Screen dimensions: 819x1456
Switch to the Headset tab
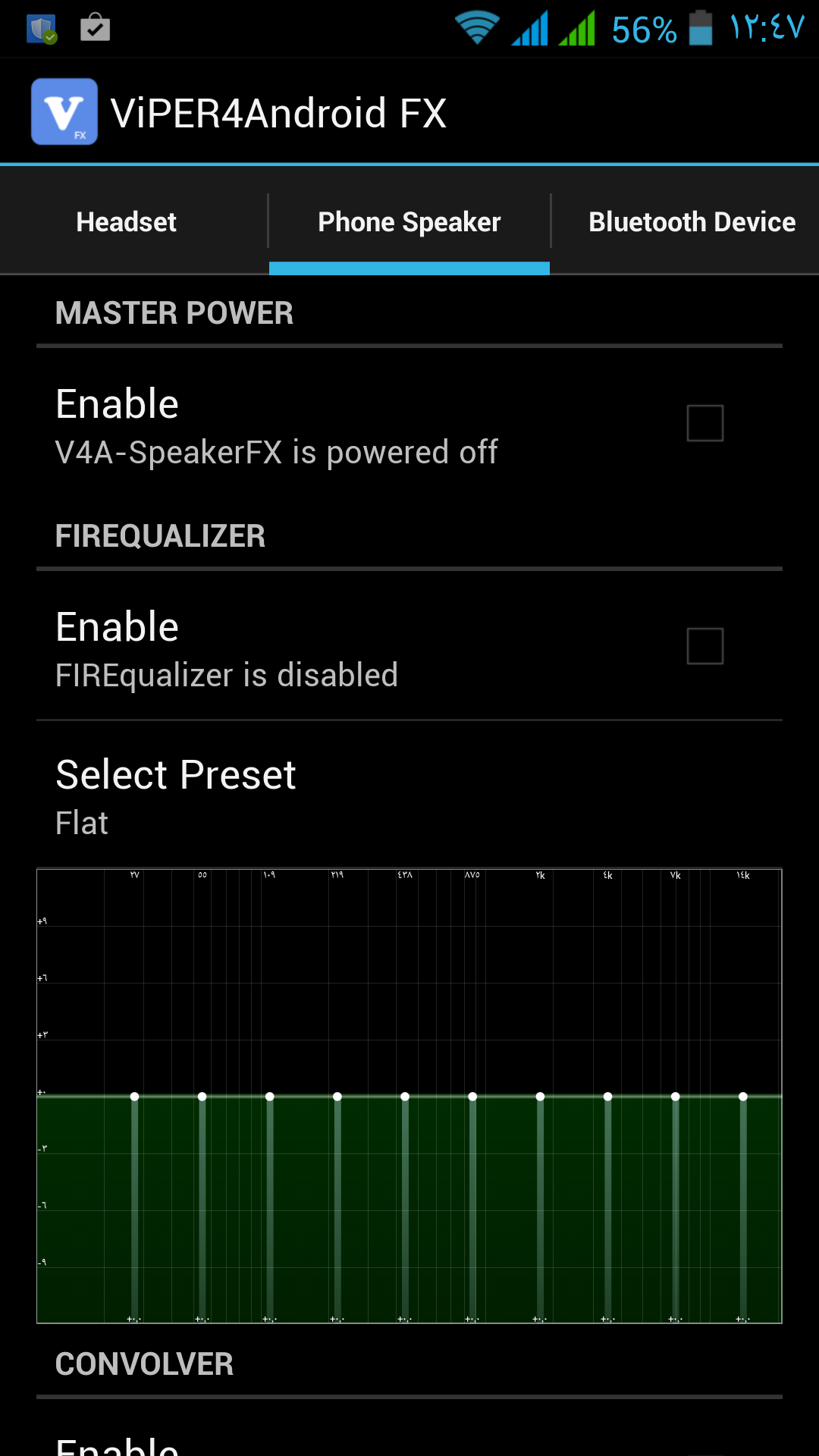pyautogui.click(x=127, y=222)
